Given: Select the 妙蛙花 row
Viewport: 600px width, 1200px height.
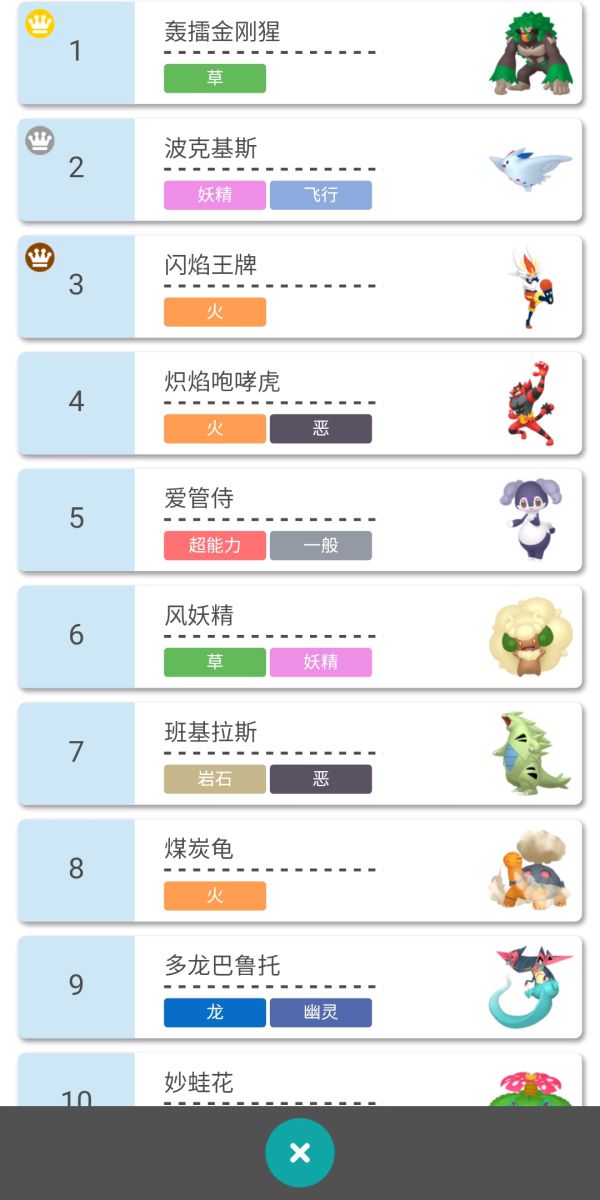Looking at the screenshot, I should coord(300,1082).
